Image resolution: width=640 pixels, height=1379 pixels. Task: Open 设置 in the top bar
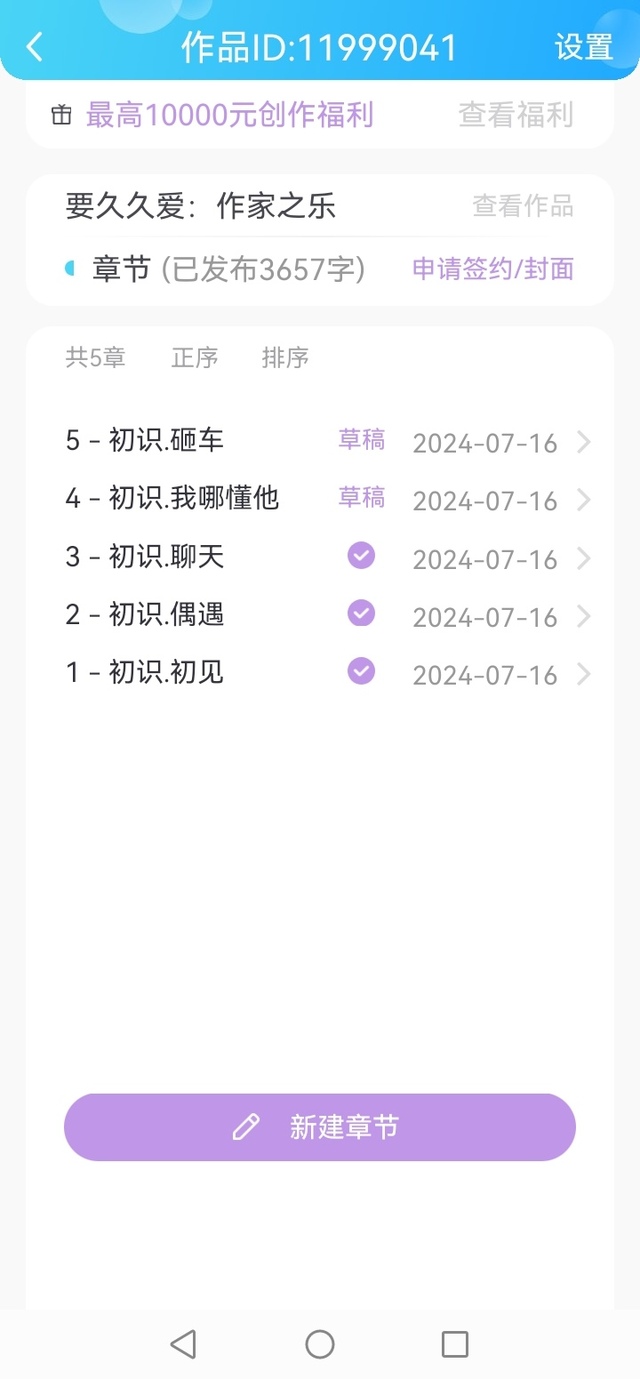tap(584, 47)
